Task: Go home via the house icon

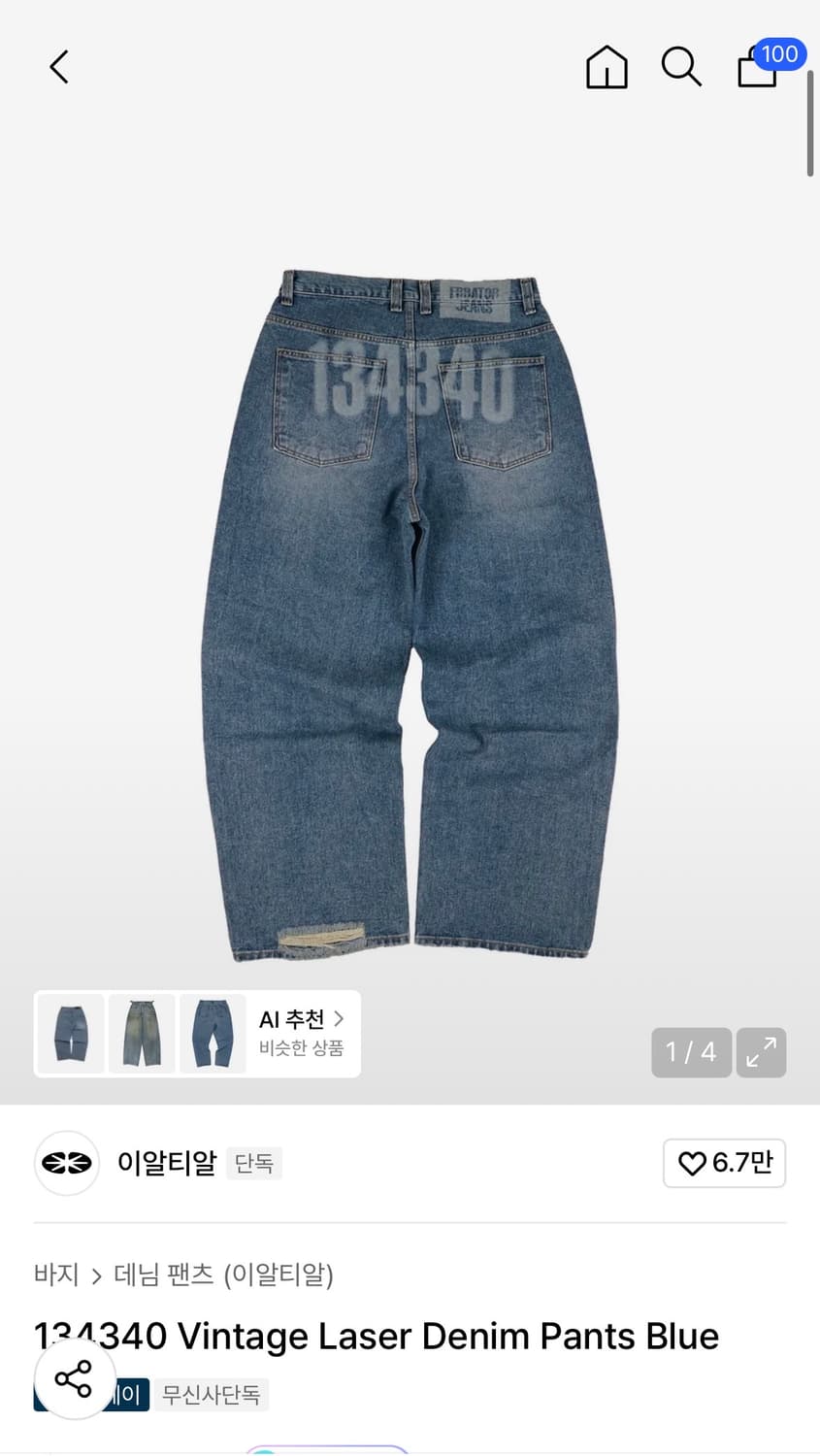Action: 607,67
